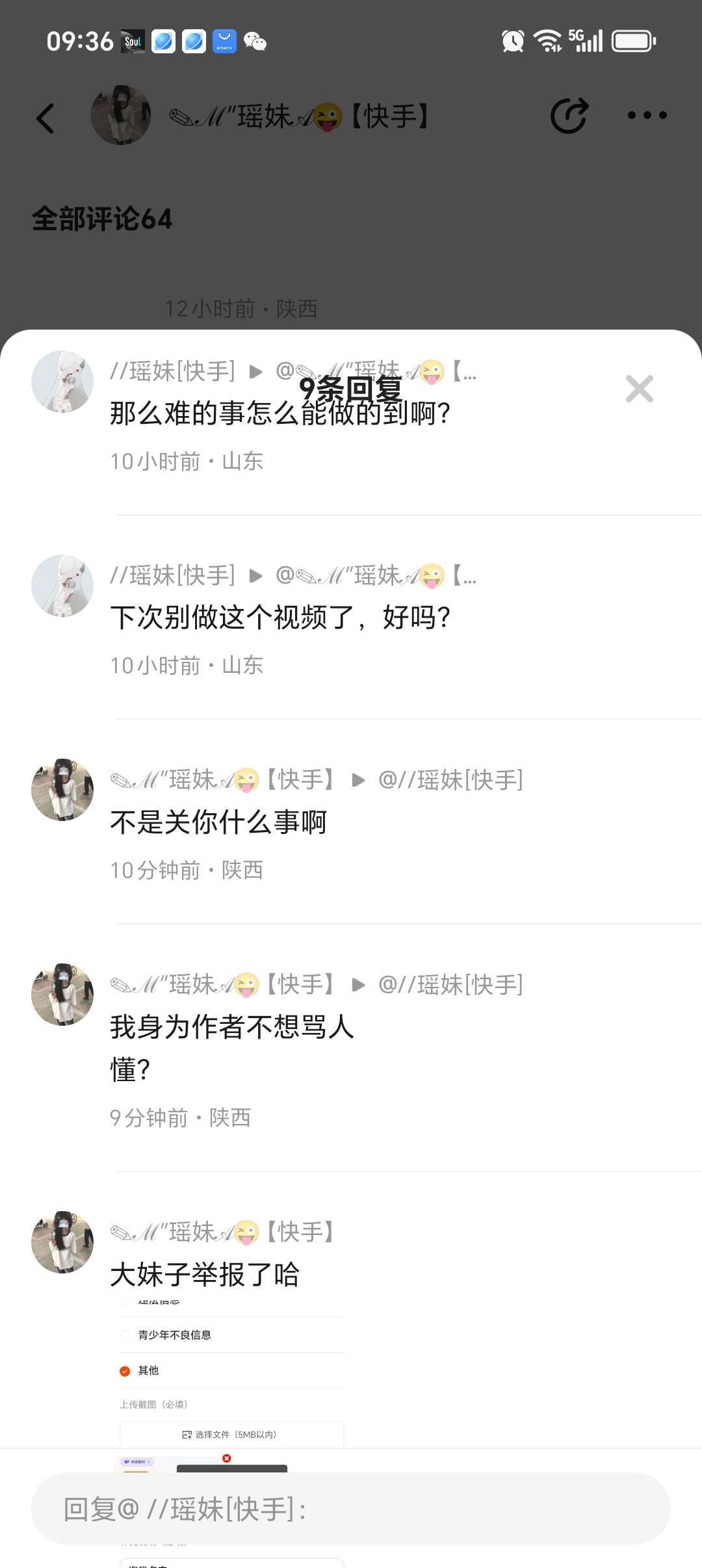Select the 下次别做这个视频了，好吗? comment to reply

click(280, 617)
